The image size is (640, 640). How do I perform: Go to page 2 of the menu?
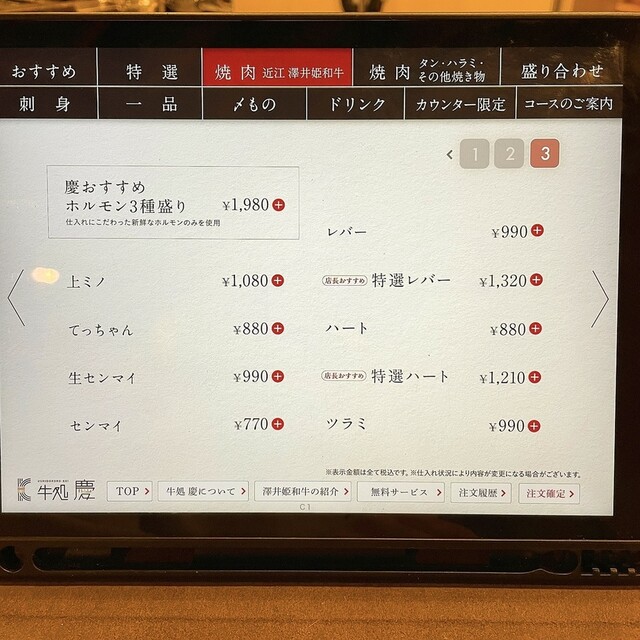coord(509,154)
